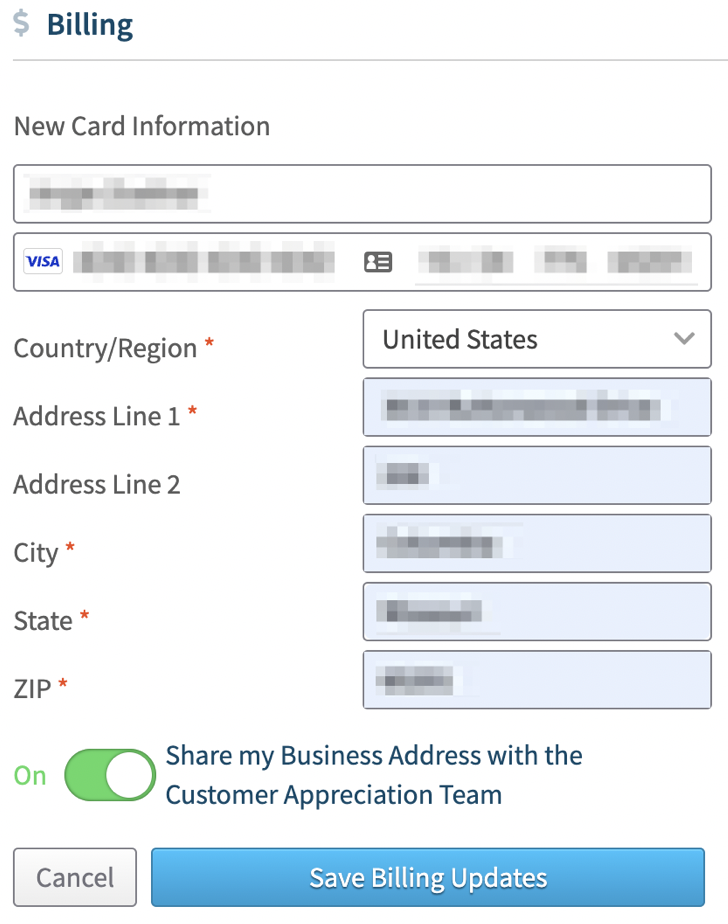Tap the ZIP code field
728x924 pixels.
tap(537, 680)
